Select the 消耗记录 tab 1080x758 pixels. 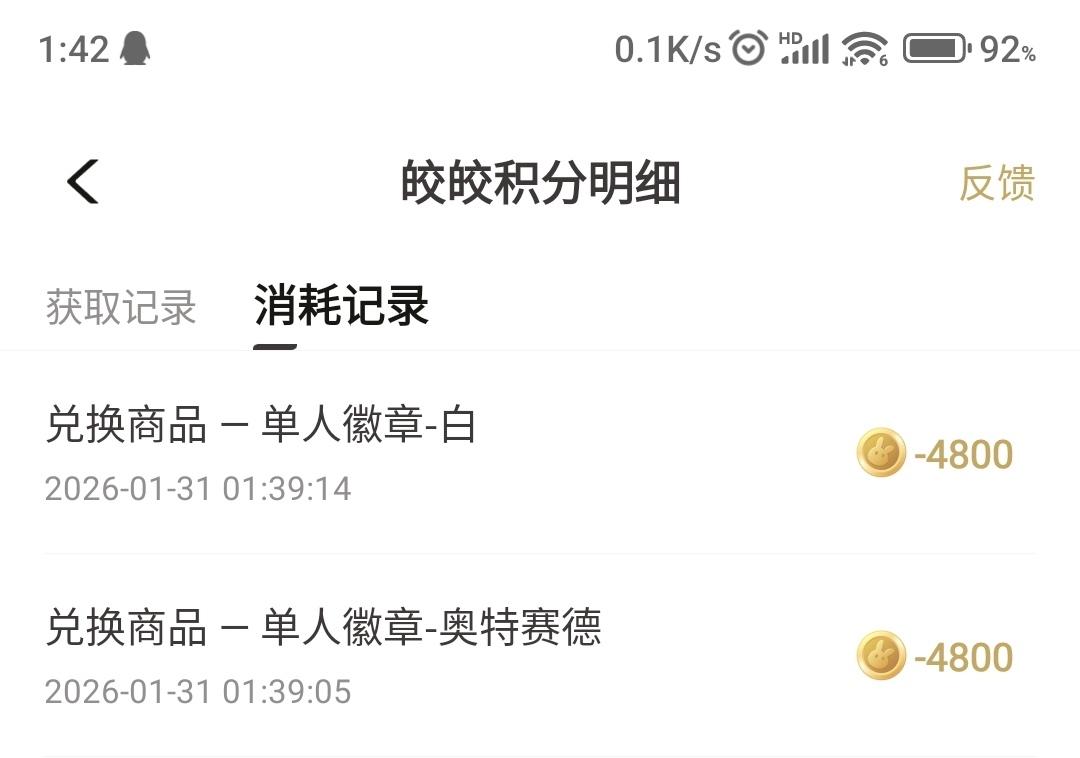pyautogui.click(x=341, y=307)
